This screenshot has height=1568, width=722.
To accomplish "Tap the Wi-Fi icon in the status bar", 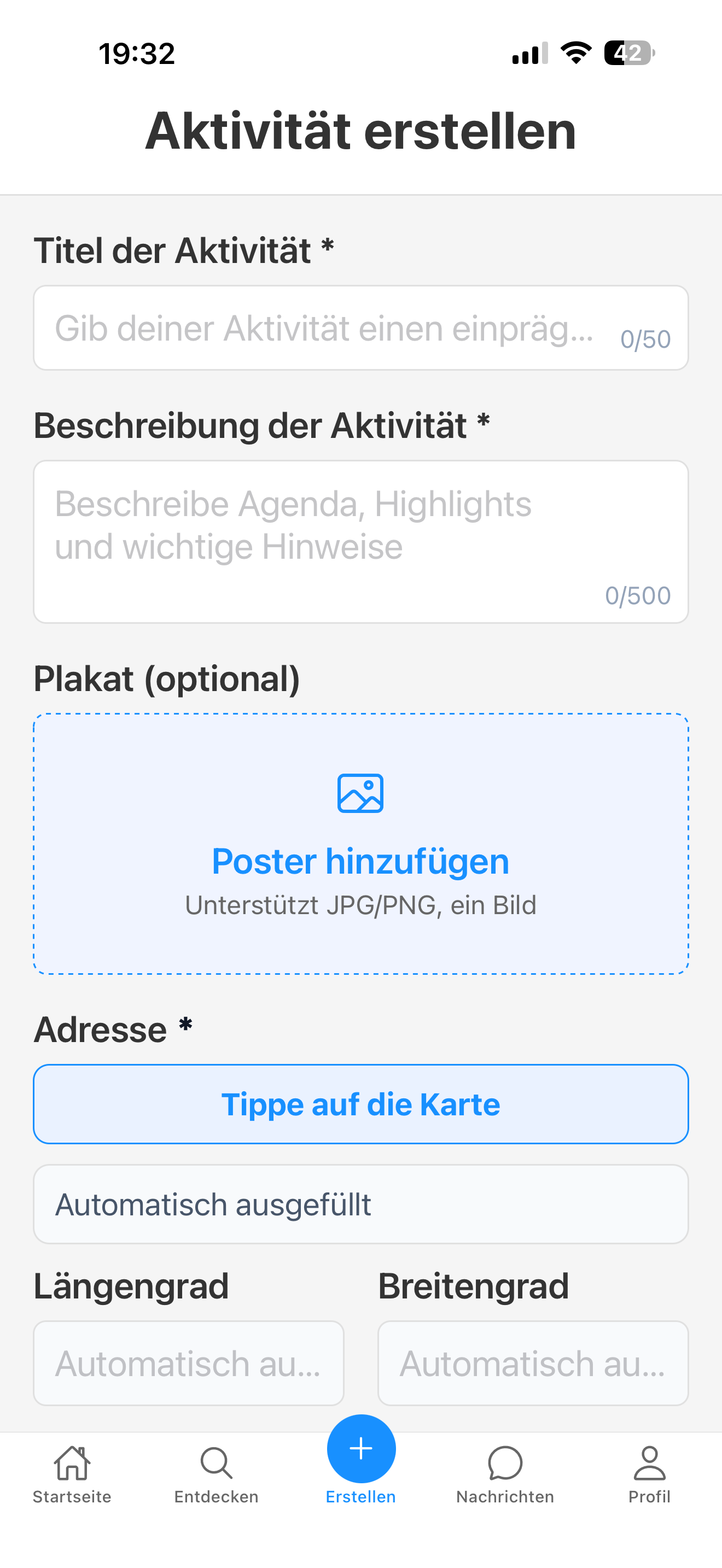I will coord(575,55).
